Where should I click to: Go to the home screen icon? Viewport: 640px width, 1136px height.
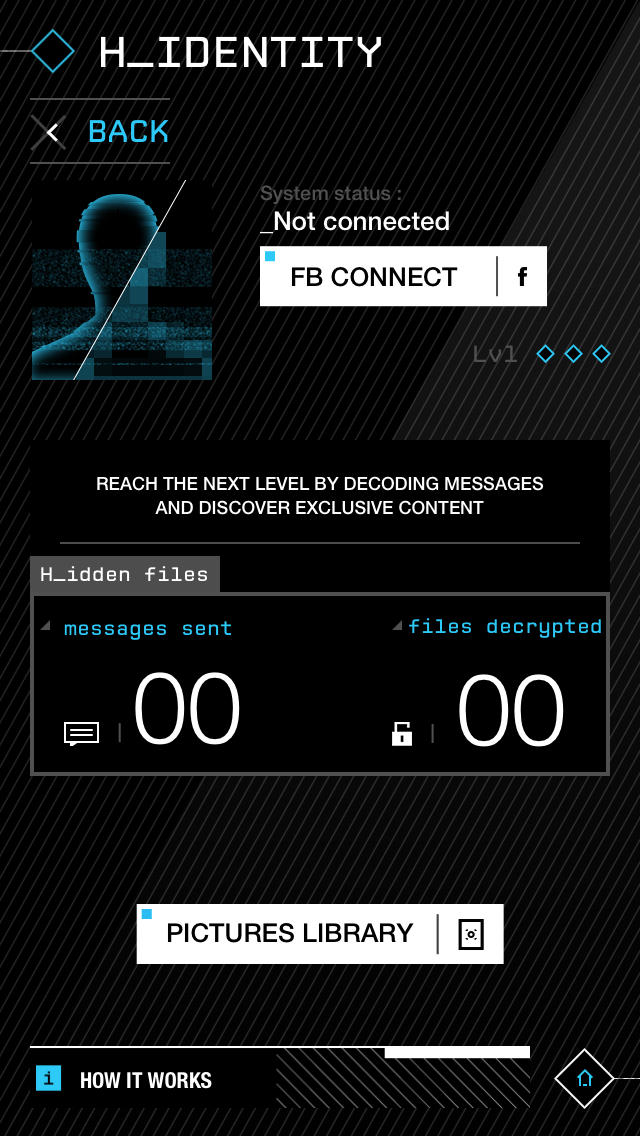point(584,1079)
